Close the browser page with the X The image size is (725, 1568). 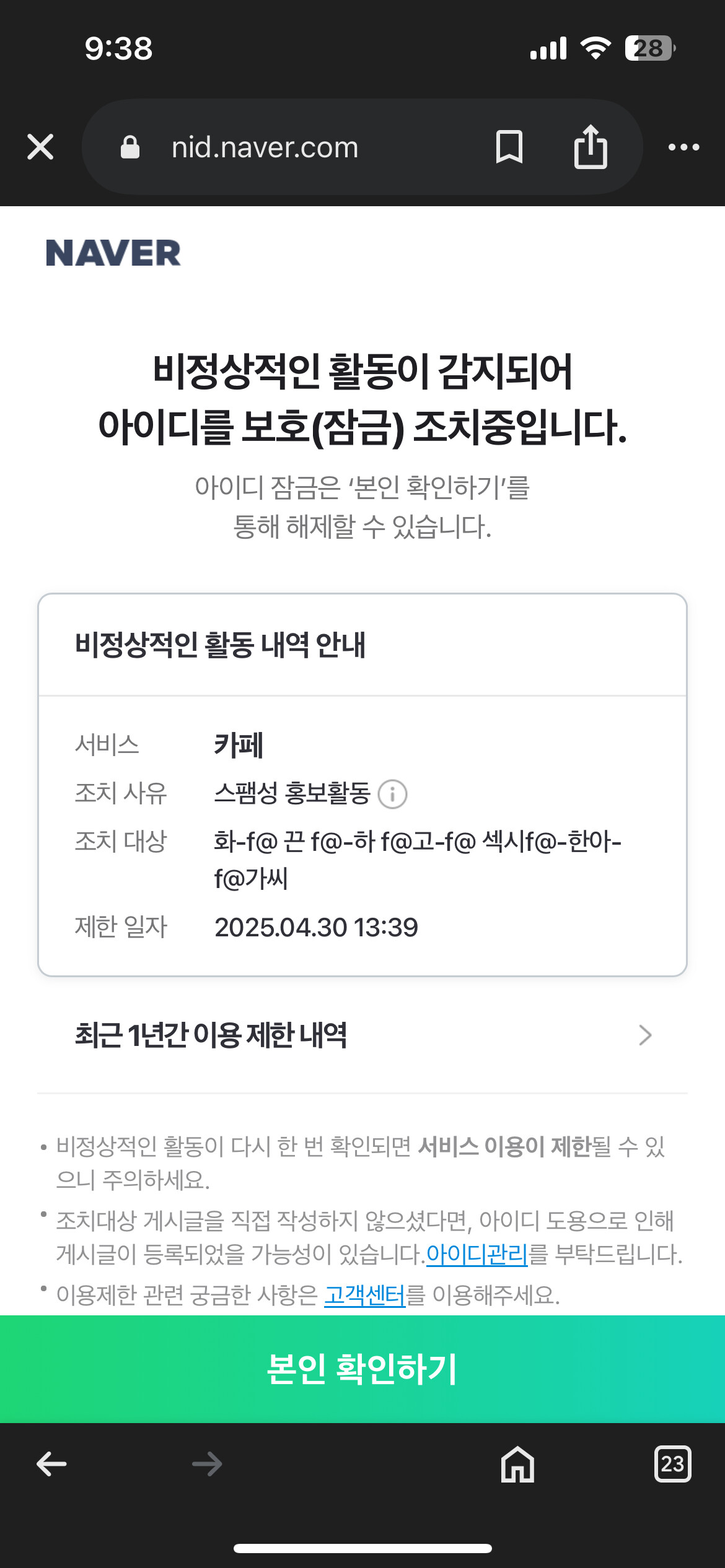point(41,147)
